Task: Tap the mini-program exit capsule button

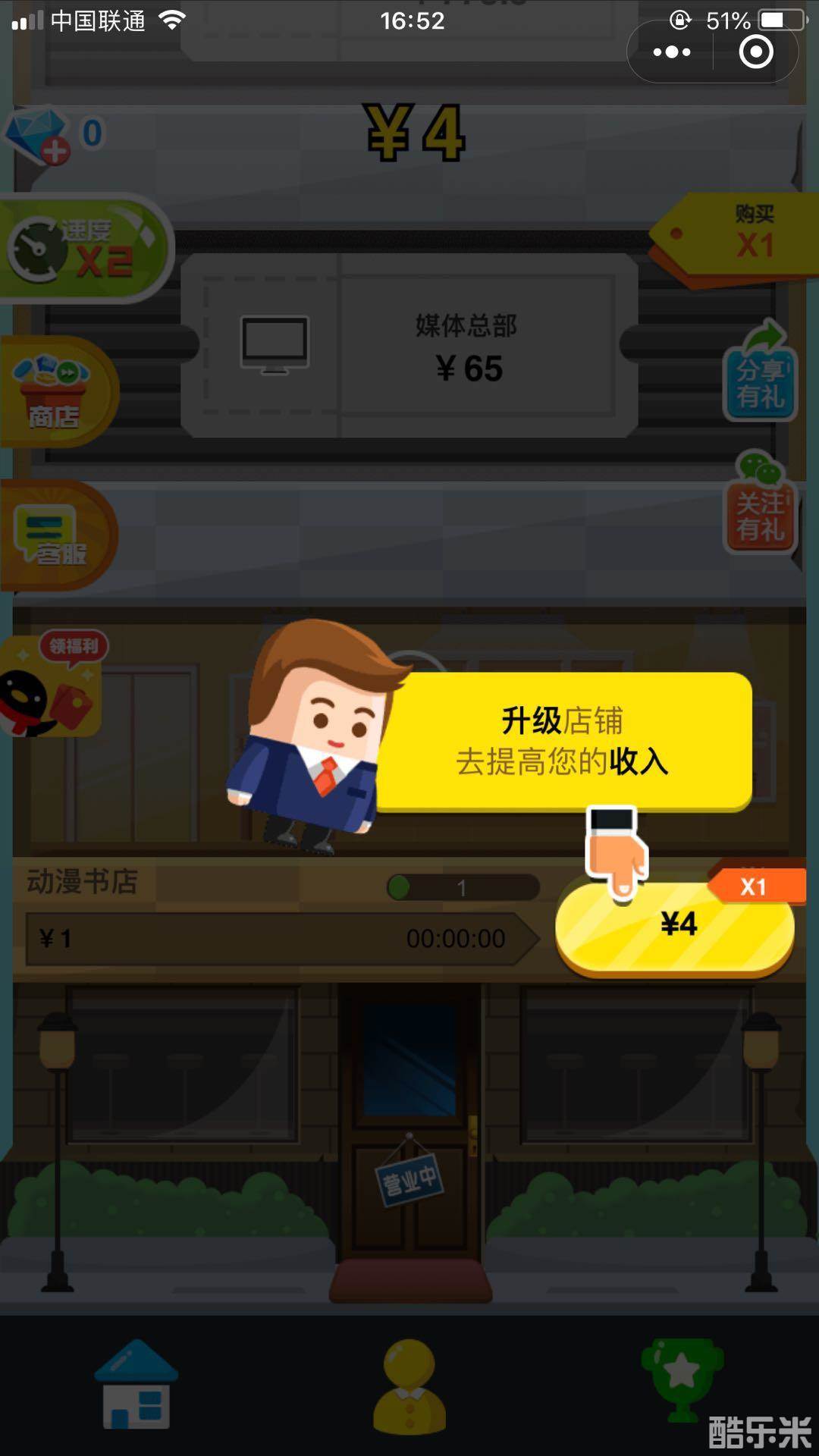Action: coord(755,52)
